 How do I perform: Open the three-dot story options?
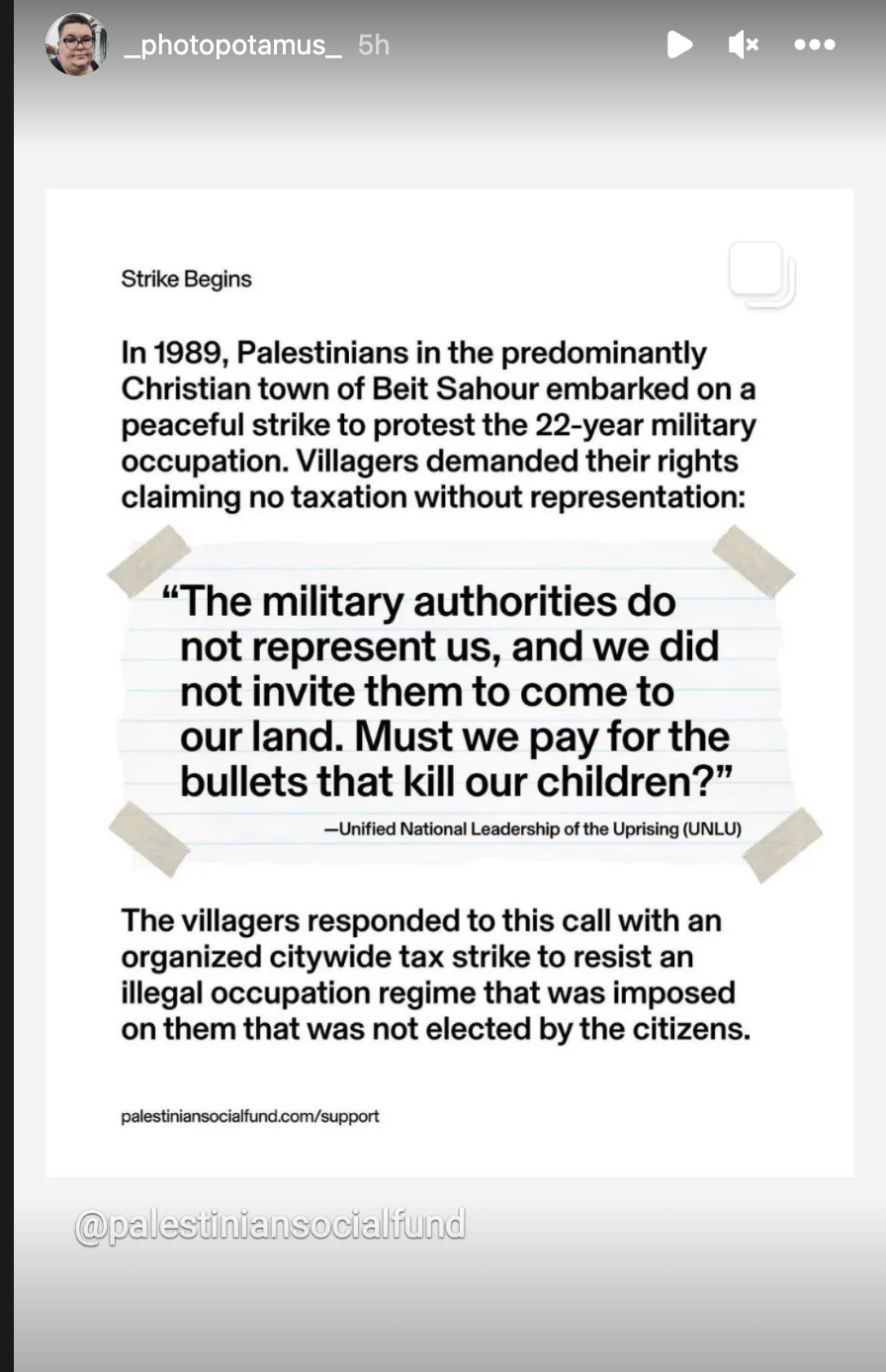[x=815, y=44]
